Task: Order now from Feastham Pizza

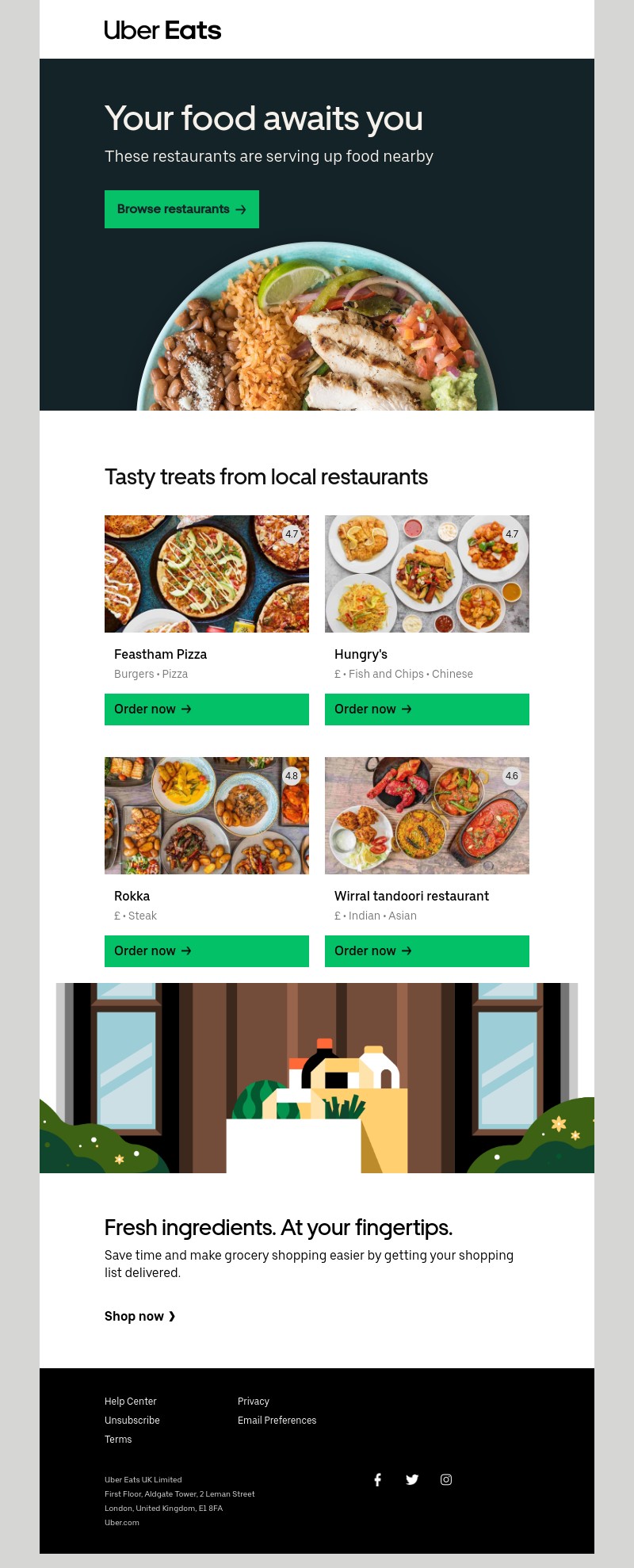Action: [x=206, y=709]
